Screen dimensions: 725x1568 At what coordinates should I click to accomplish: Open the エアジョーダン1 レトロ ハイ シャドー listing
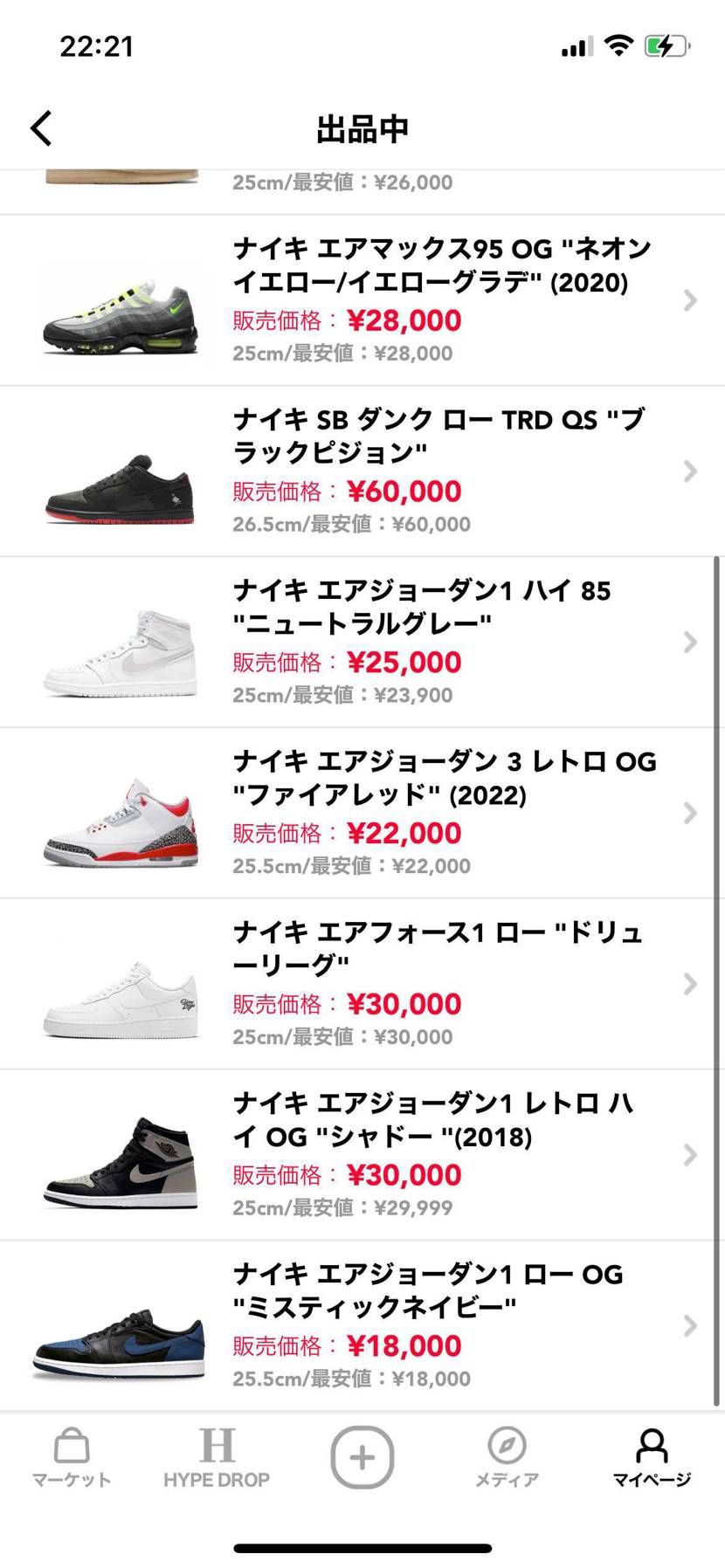tap(362, 1154)
